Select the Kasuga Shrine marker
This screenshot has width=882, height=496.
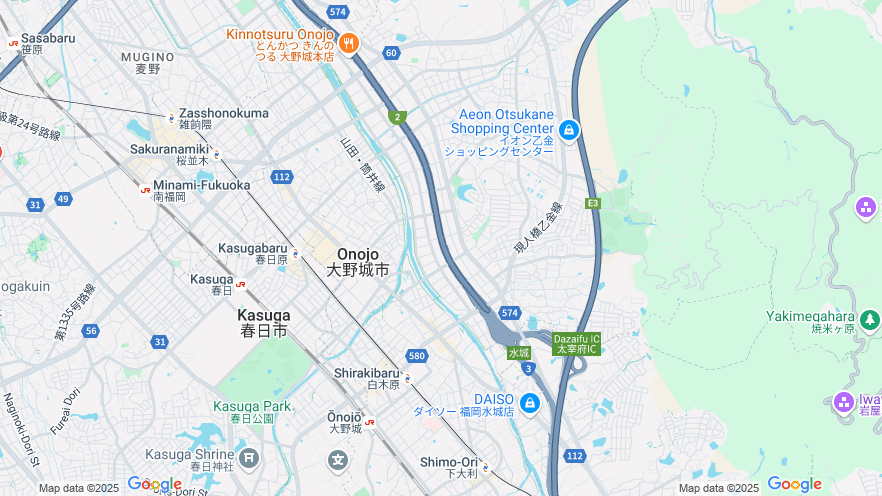tap(248, 459)
